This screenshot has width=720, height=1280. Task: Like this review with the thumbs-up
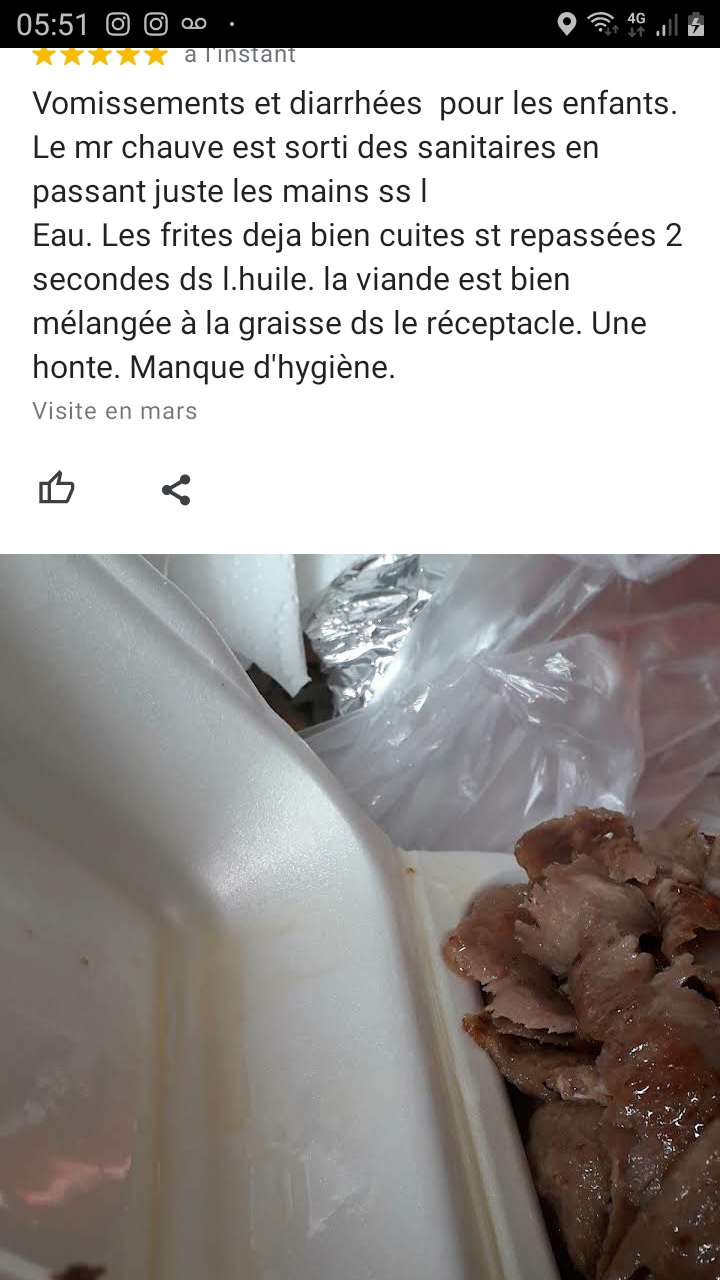click(x=57, y=489)
